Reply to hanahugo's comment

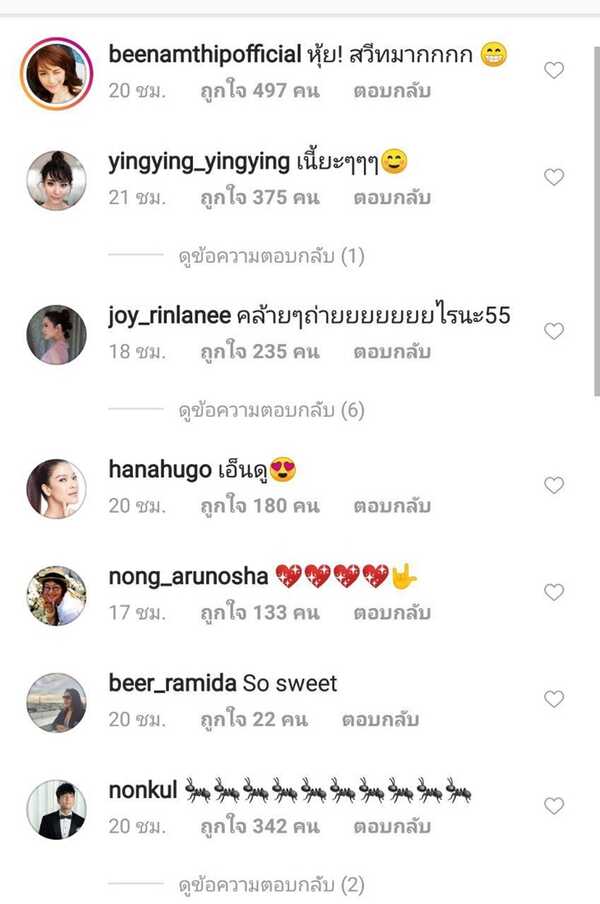391,505
